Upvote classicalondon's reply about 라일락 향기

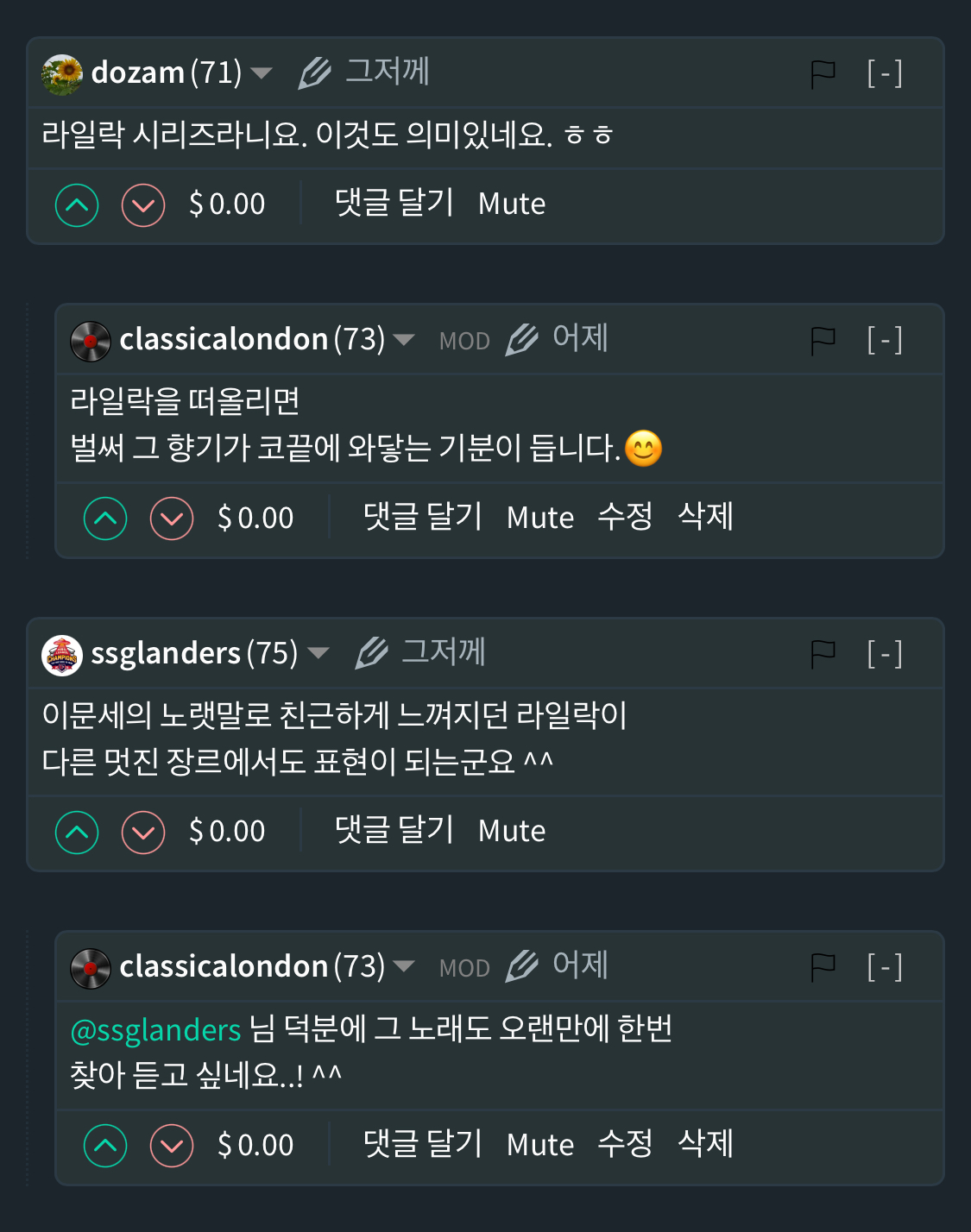point(105,519)
